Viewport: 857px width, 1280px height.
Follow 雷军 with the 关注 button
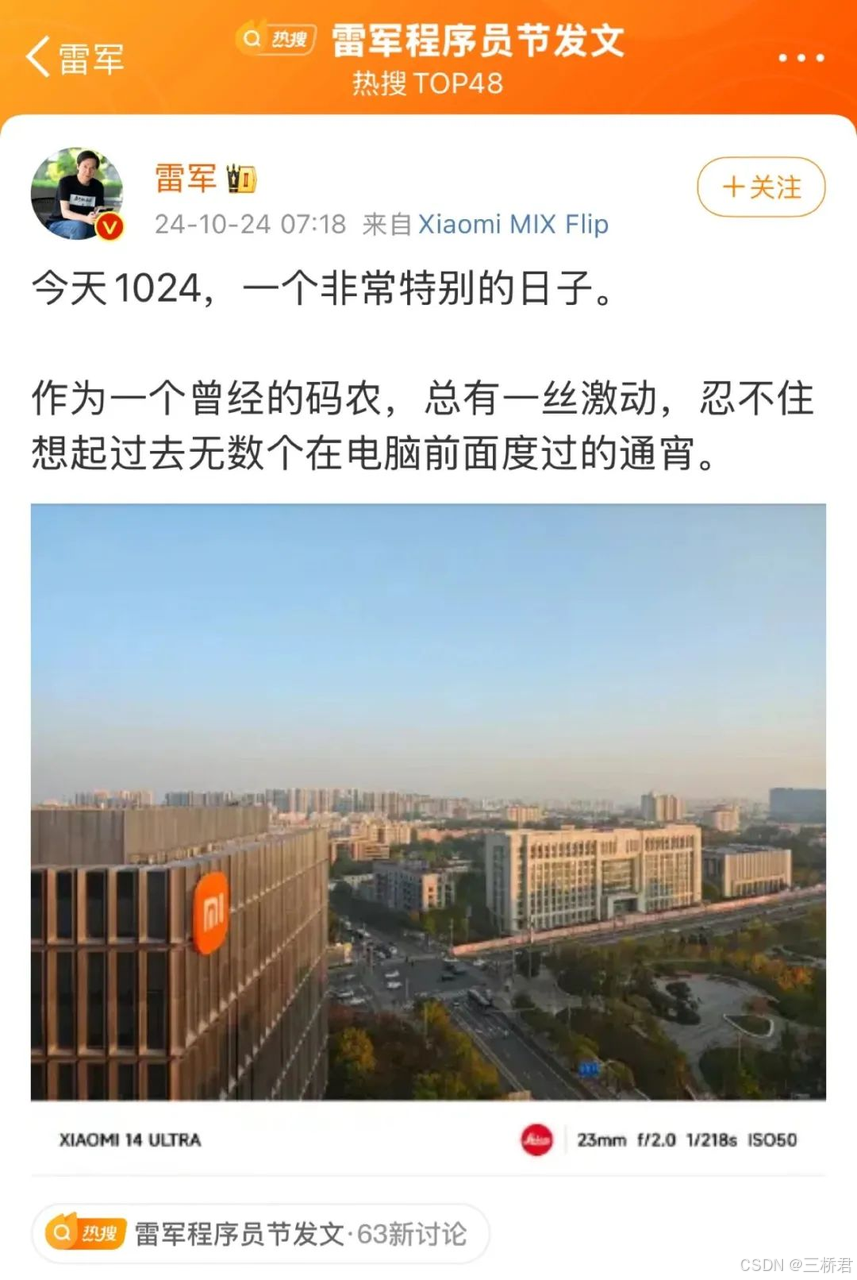pos(761,187)
